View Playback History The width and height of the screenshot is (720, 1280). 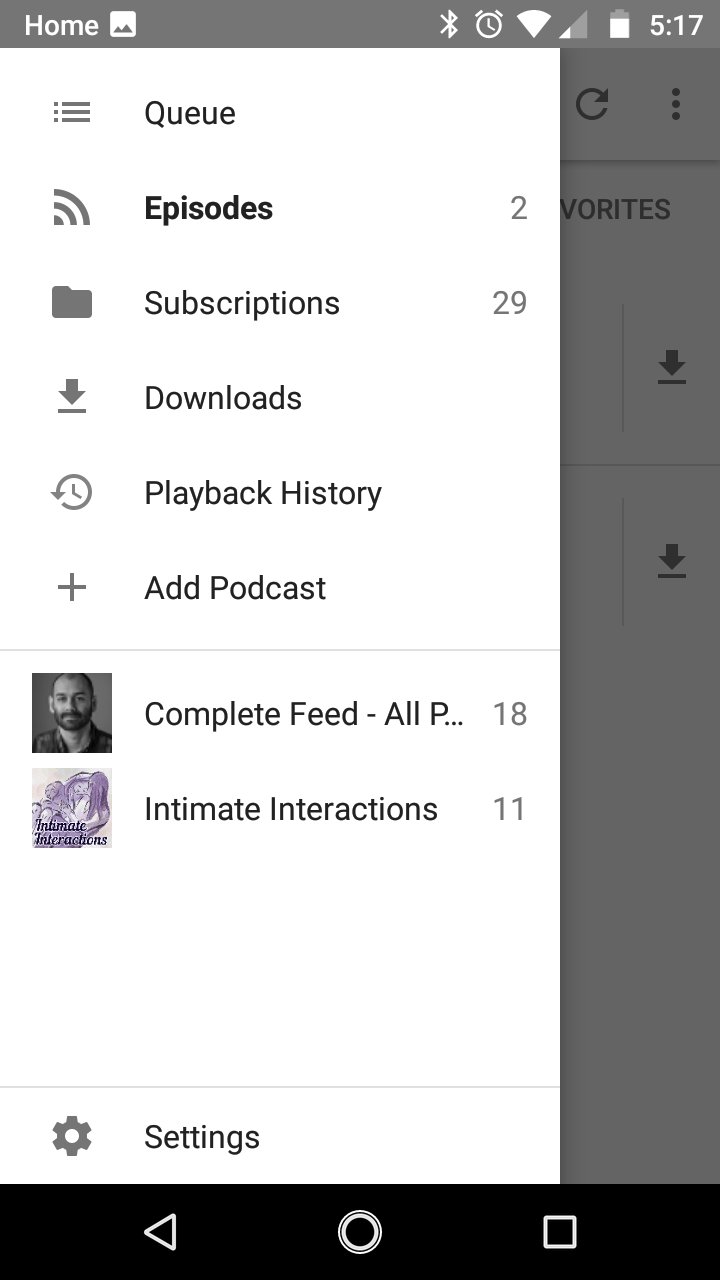(x=280, y=493)
